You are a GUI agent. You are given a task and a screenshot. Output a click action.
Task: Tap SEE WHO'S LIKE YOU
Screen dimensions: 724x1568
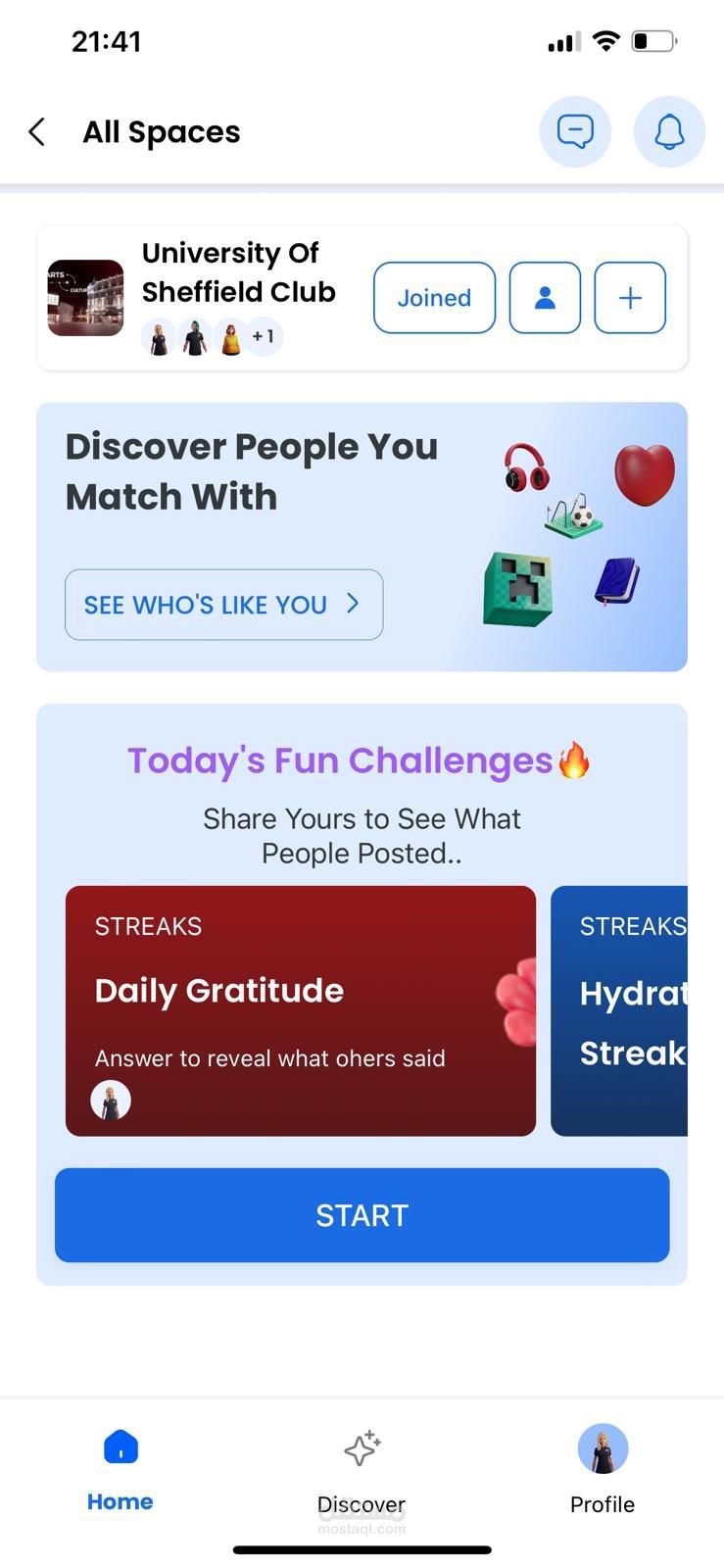point(223,605)
